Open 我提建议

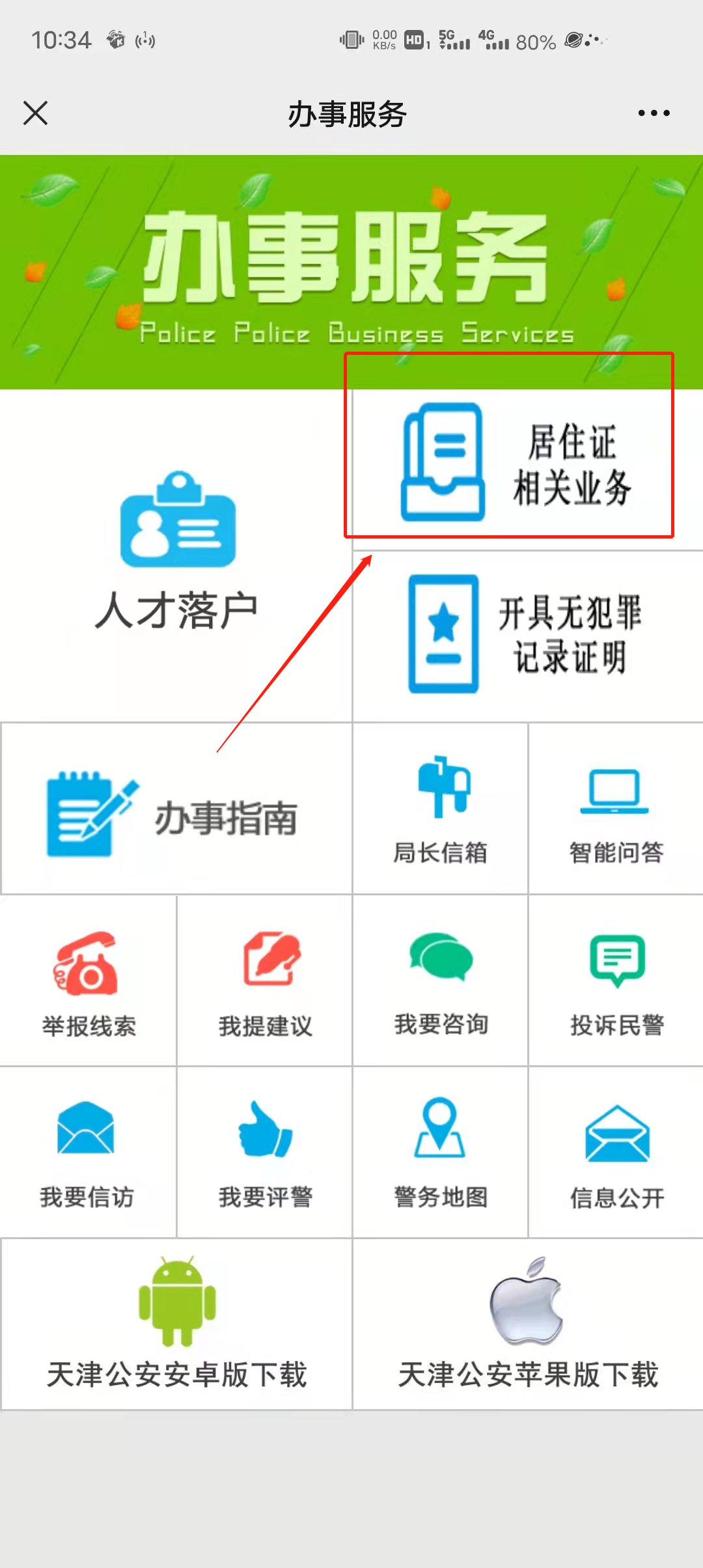coord(265,982)
